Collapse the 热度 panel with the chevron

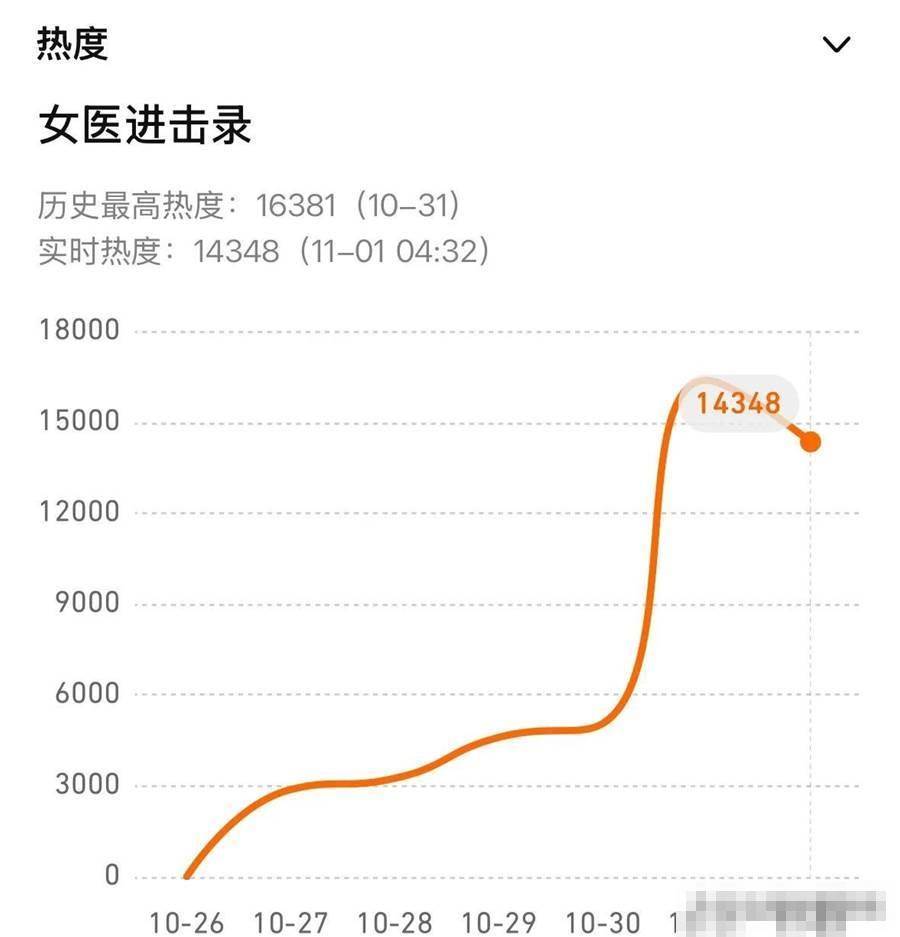(x=835, y=45)
